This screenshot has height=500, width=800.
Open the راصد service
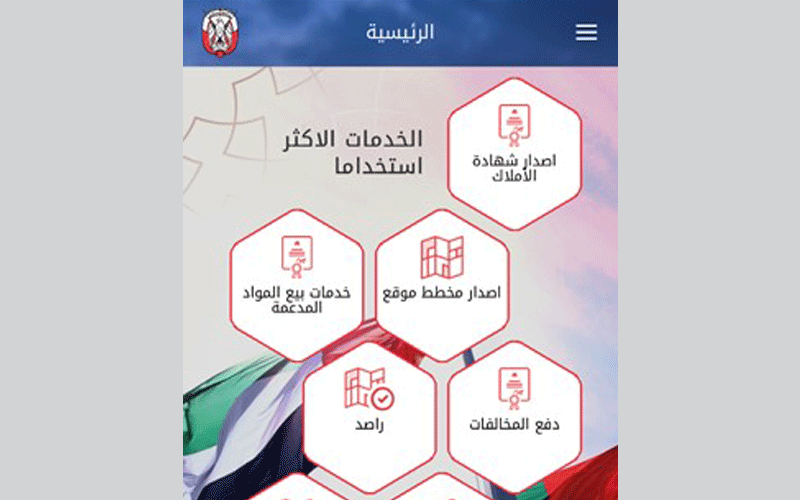[x=369, y=407]
